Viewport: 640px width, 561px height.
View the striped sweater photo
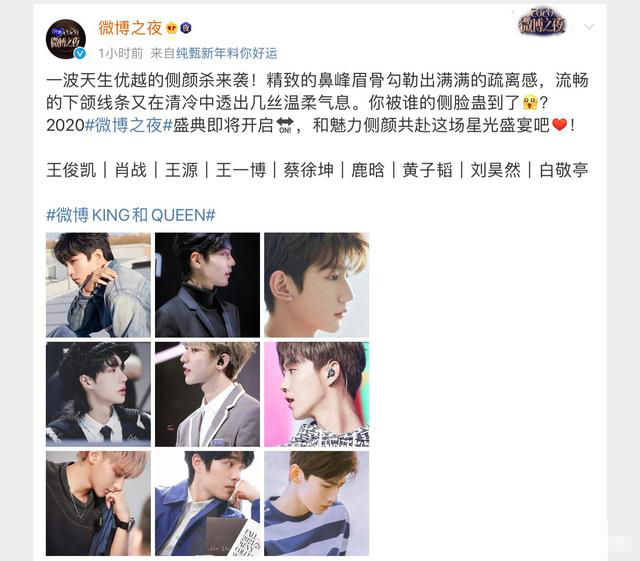click(x=316, y=503)
